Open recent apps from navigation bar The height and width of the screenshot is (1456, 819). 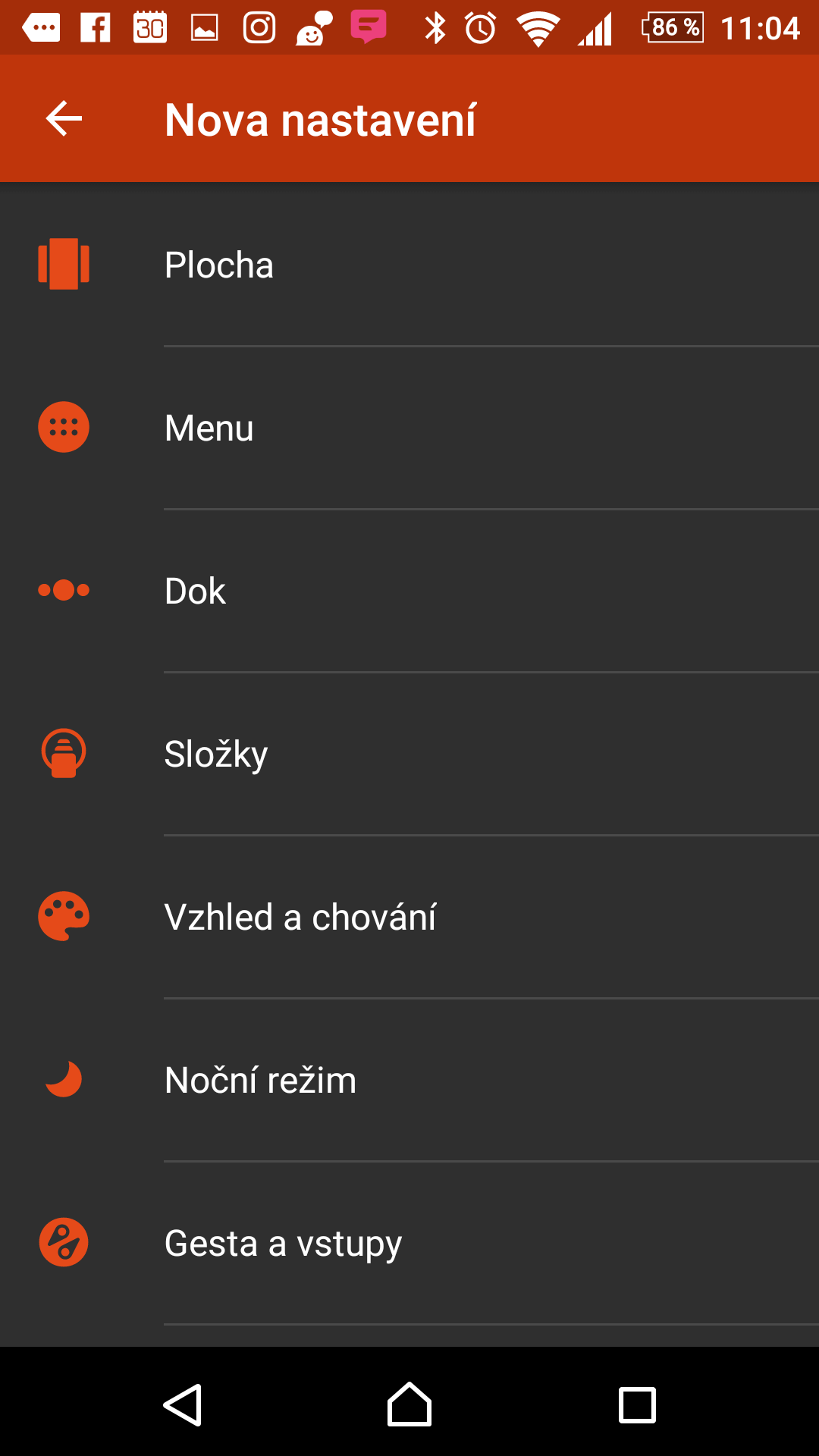[637, 1405]
